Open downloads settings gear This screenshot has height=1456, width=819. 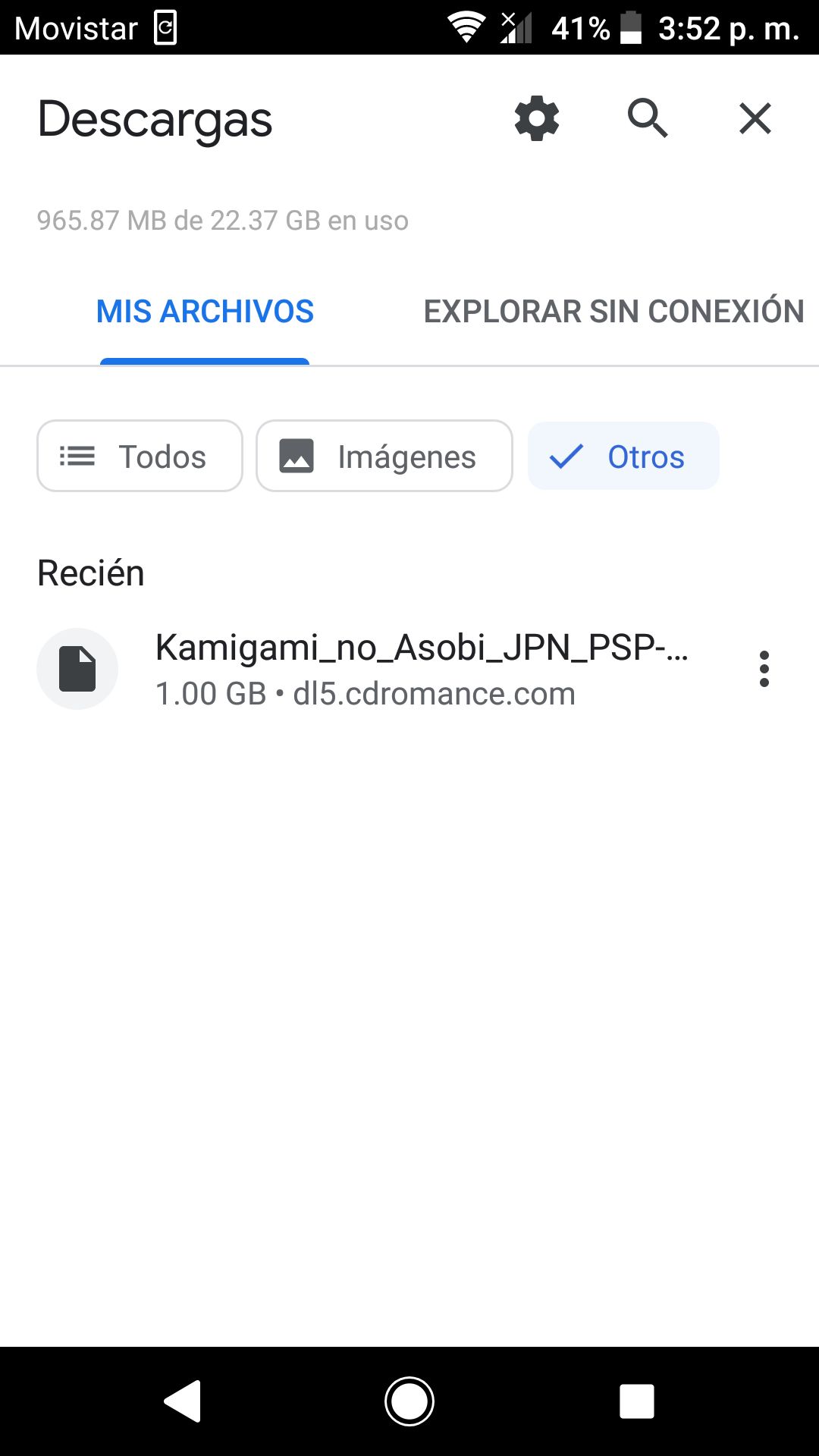tap(536, 118)
